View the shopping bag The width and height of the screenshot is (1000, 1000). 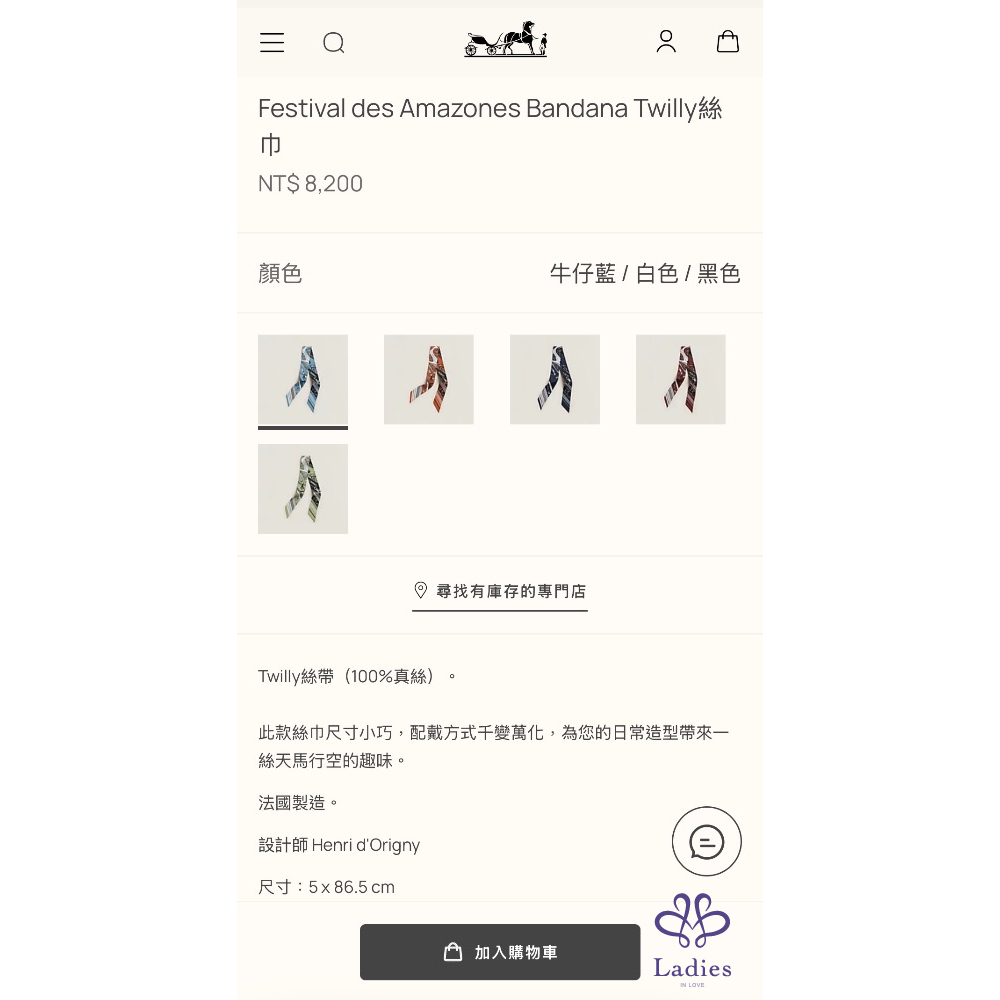(728, 42)
